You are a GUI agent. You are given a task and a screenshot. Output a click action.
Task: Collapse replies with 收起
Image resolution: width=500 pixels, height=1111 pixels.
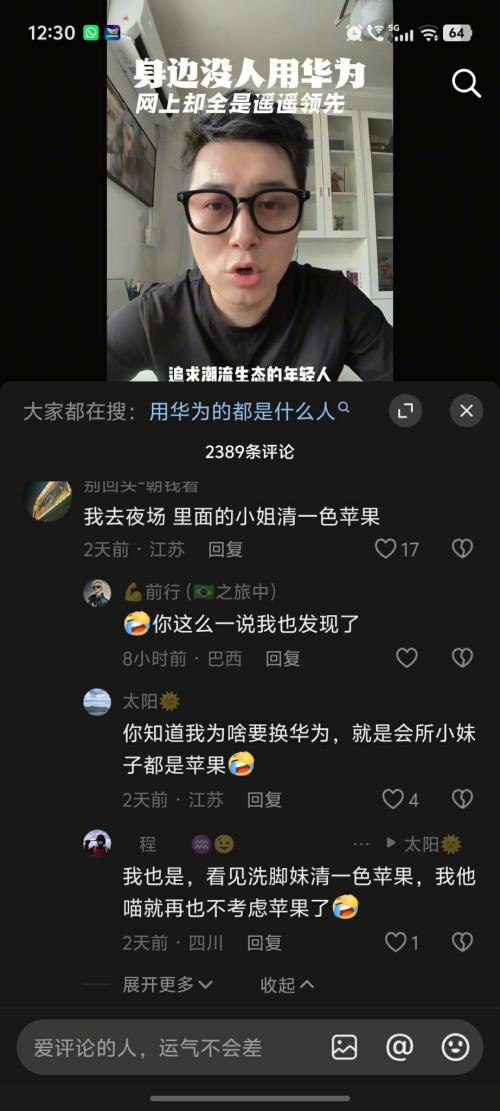click(287, 984)
